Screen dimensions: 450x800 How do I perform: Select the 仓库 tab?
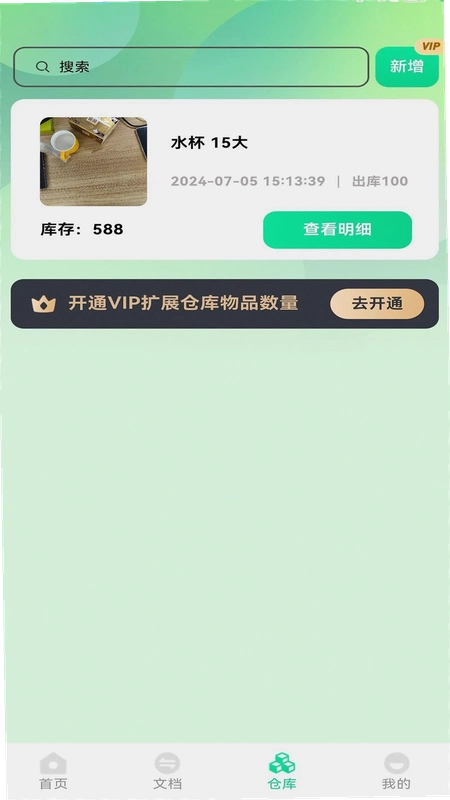click(x=282, y=770)
